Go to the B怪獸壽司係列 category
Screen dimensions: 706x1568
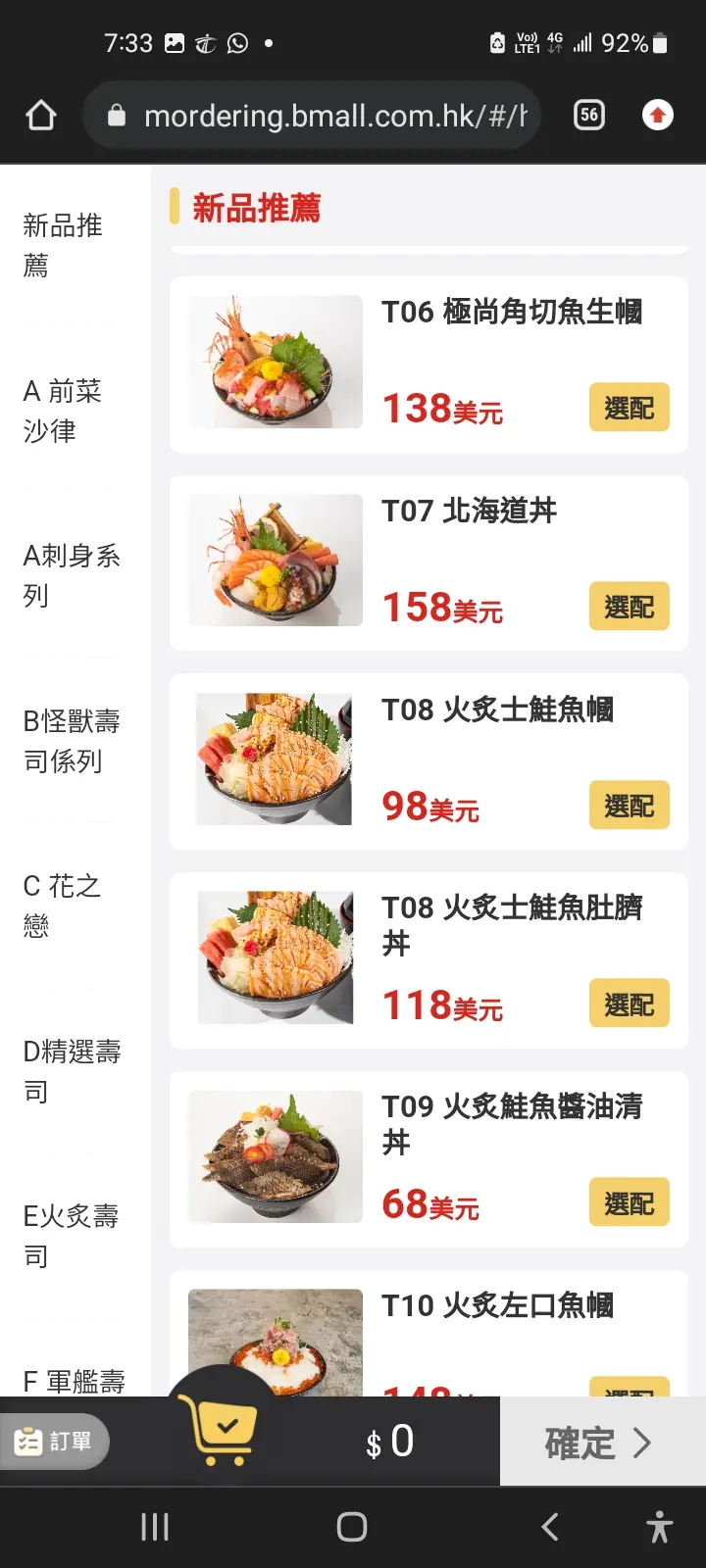point(71,741)
